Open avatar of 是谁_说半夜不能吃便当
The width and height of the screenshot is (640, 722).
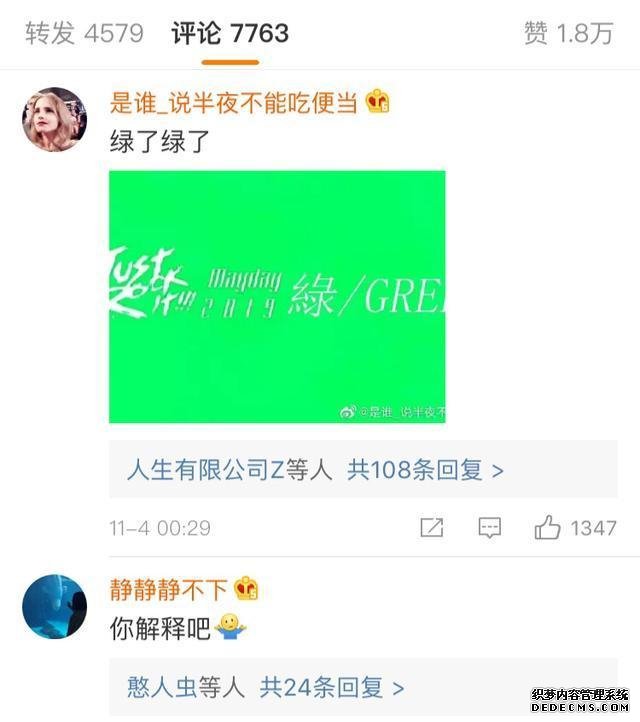click(x=54, y=120)
